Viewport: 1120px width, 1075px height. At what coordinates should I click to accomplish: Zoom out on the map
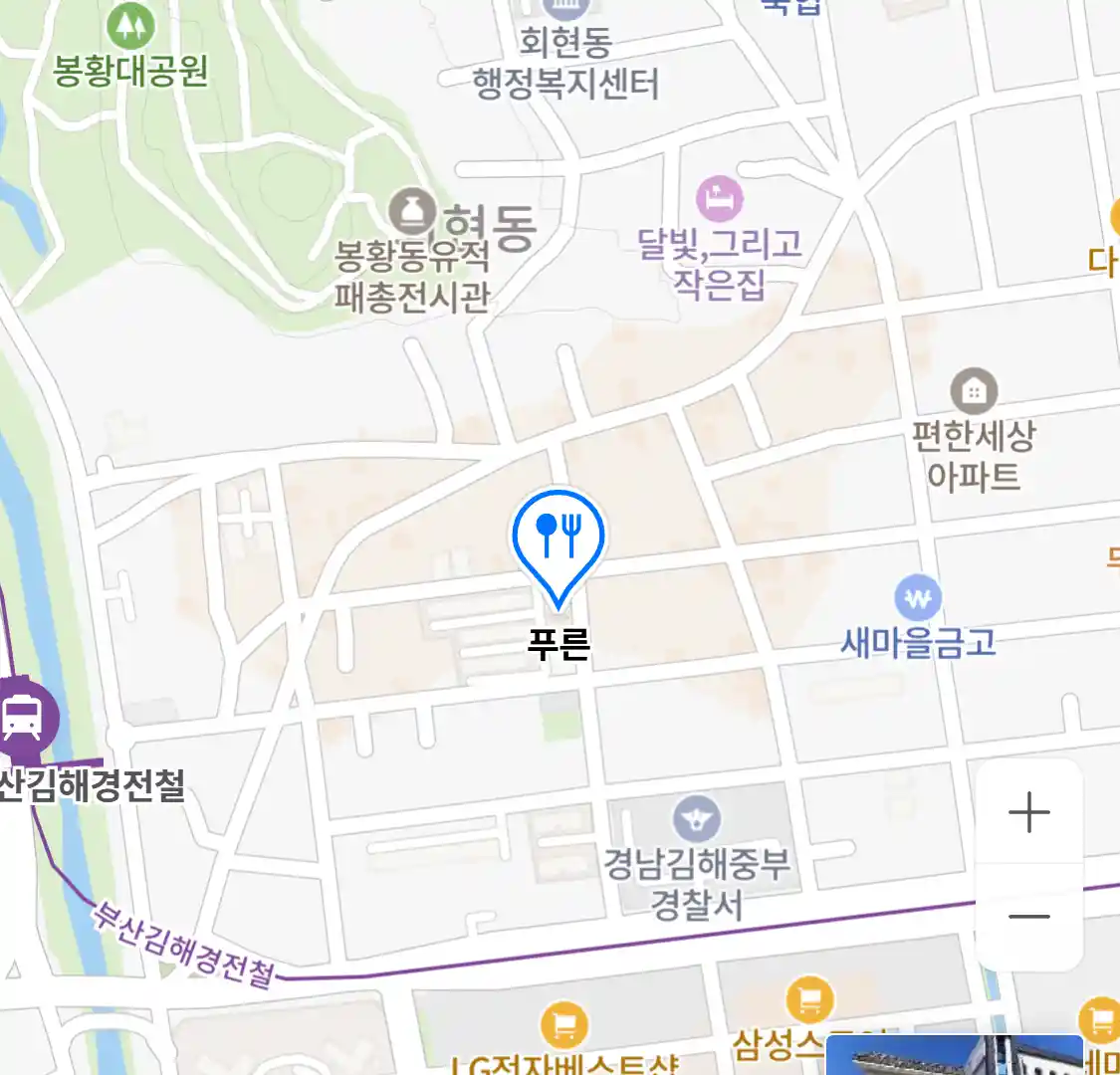click(1028, 917)
